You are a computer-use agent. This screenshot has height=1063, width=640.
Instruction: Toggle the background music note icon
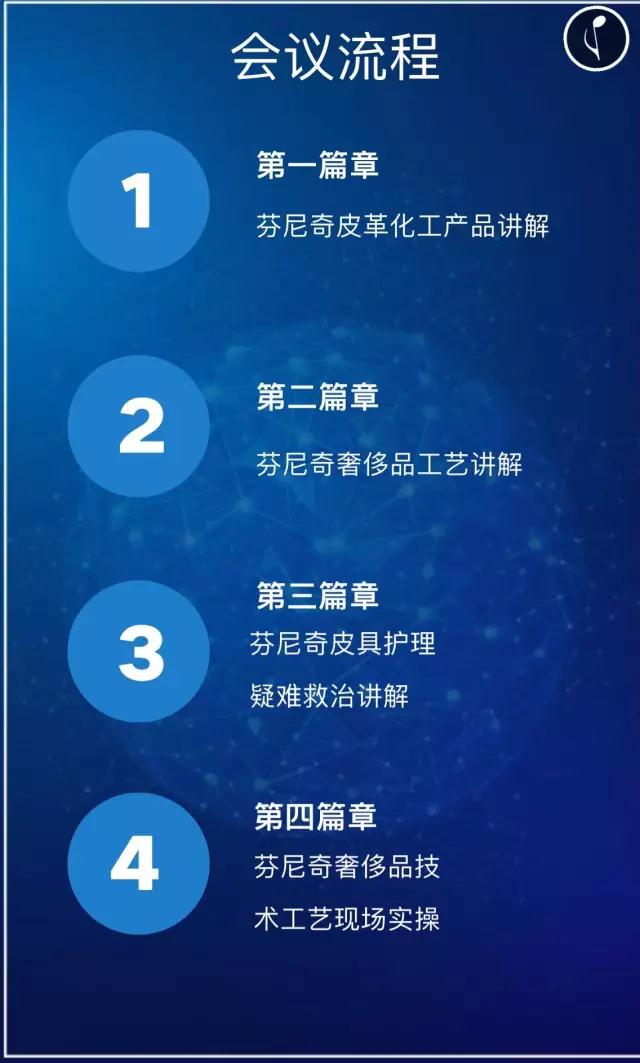596,39
